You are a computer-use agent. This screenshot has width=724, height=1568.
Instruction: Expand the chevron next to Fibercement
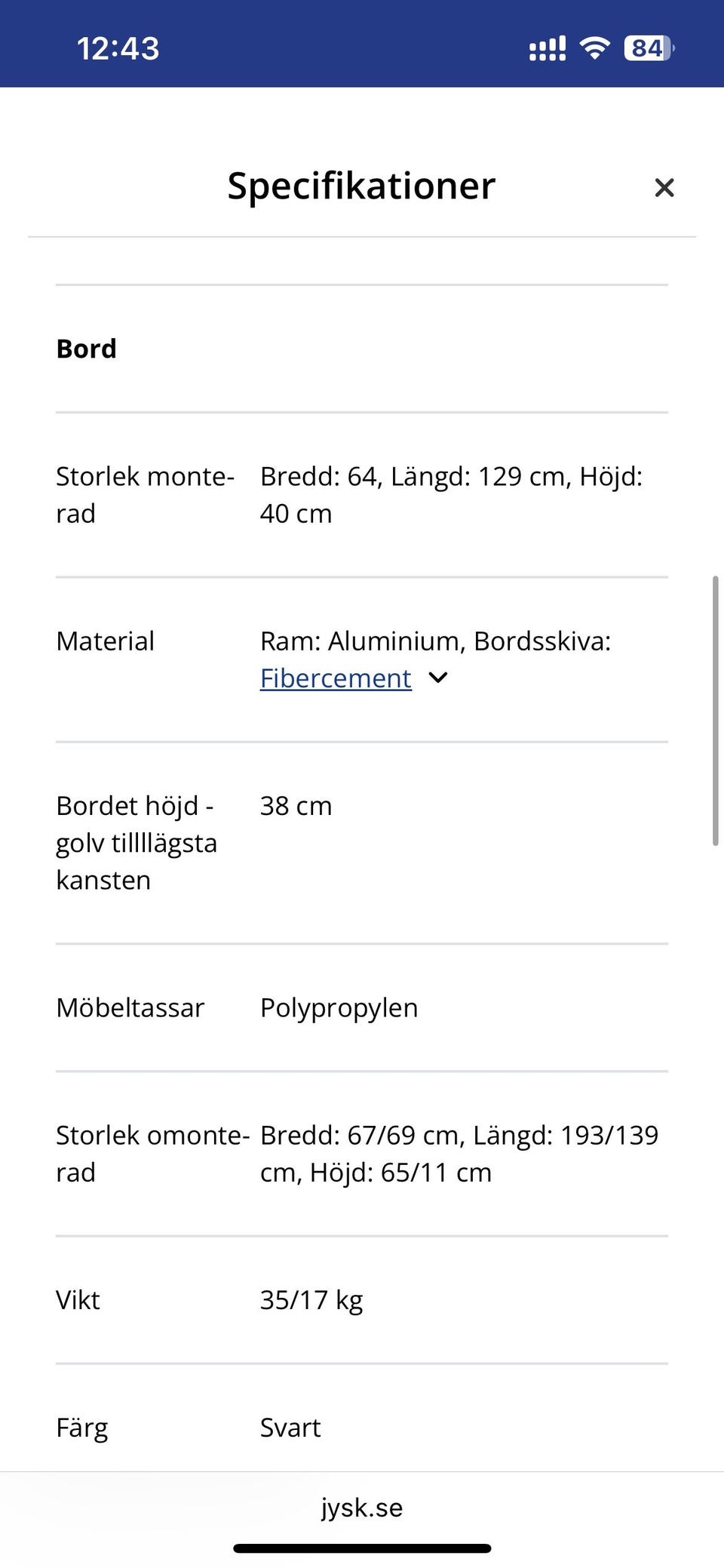(438, 678)
